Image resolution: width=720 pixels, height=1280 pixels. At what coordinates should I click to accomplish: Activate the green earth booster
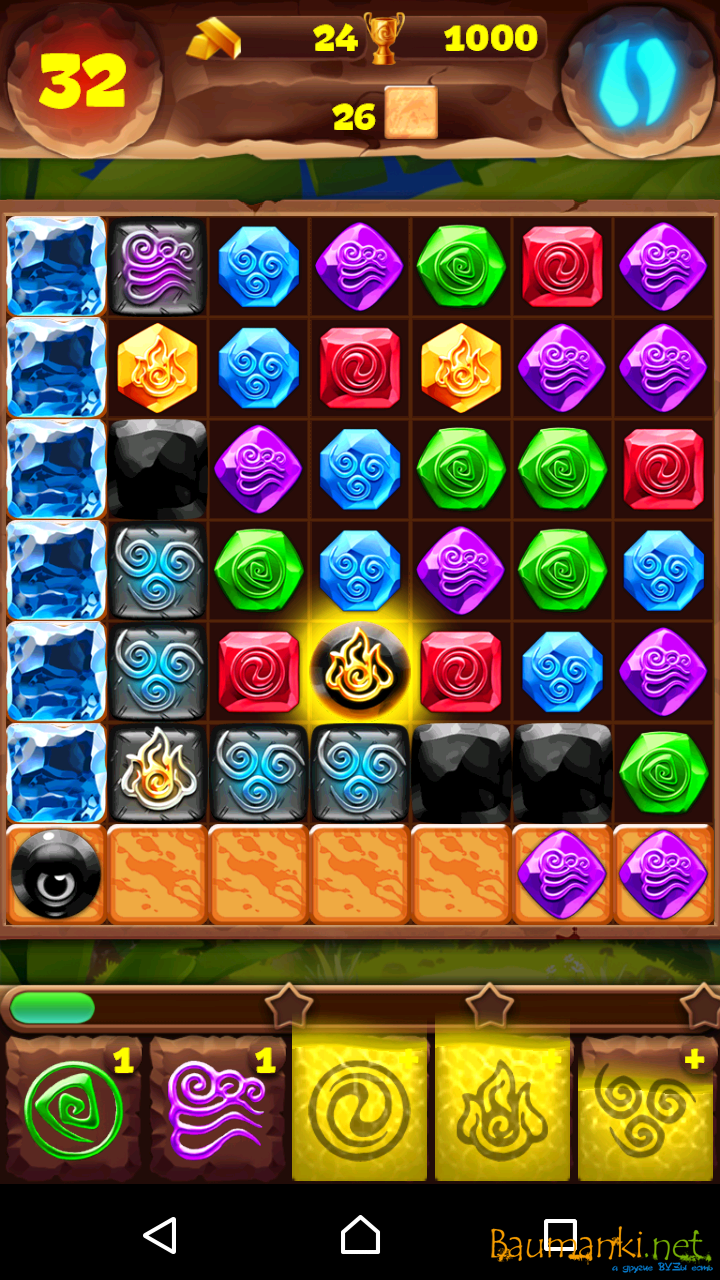click(x=73, y=1110)
